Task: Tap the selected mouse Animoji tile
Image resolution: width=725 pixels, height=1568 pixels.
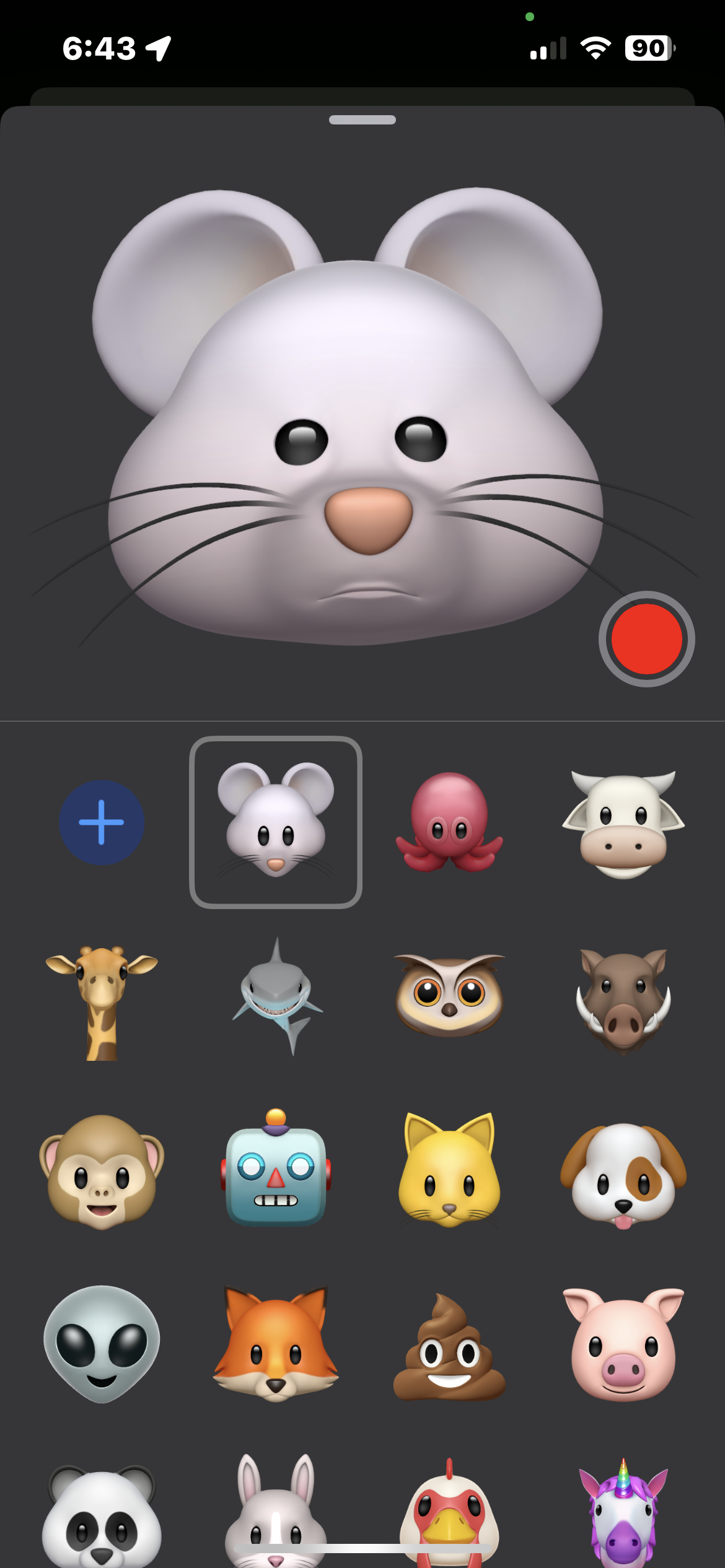Action: coord(276,822)
